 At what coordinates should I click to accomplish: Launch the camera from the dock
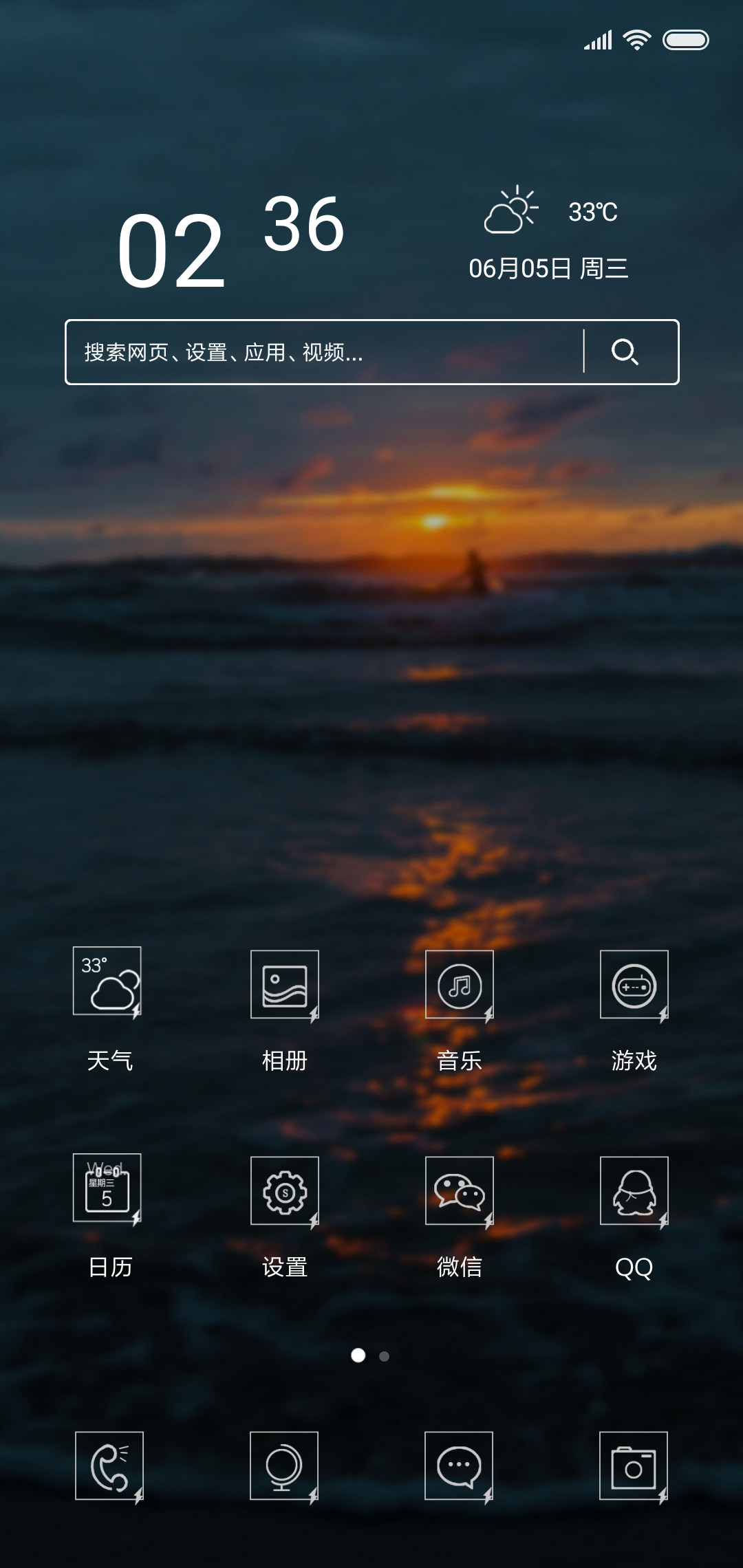tap(634, 1466)
